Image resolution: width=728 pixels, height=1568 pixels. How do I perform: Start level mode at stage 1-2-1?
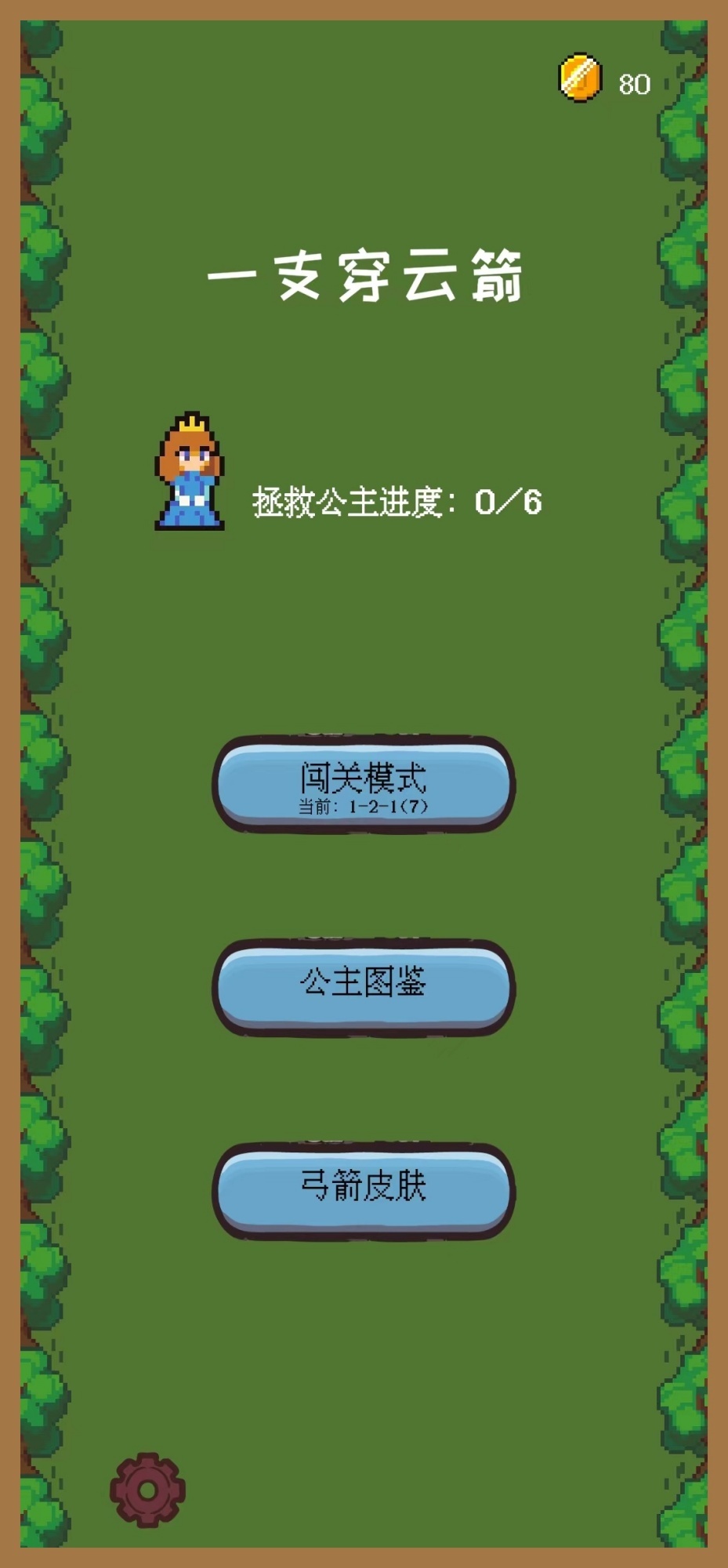point(364,776)
